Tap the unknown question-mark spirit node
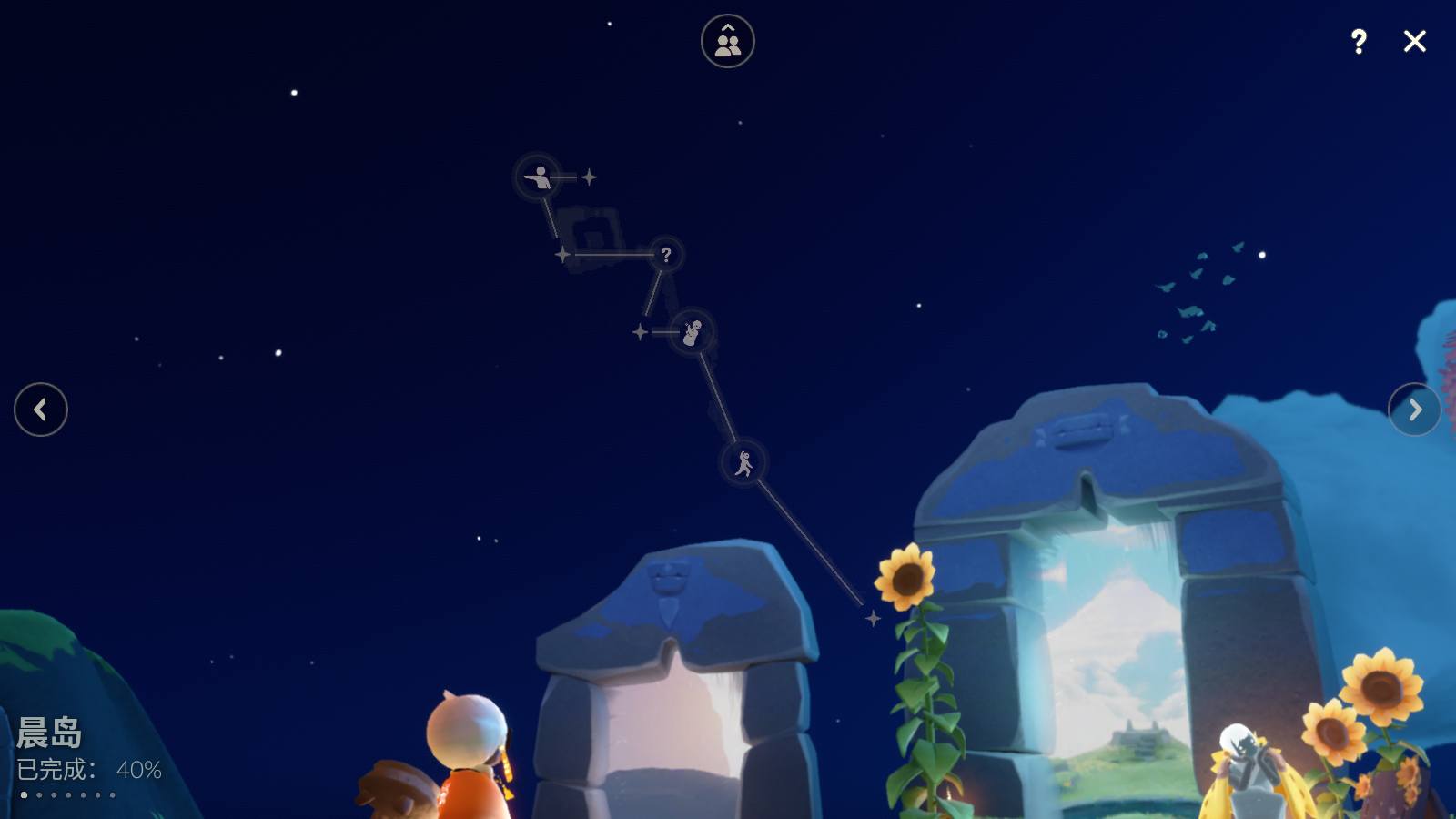 (666, 255)
